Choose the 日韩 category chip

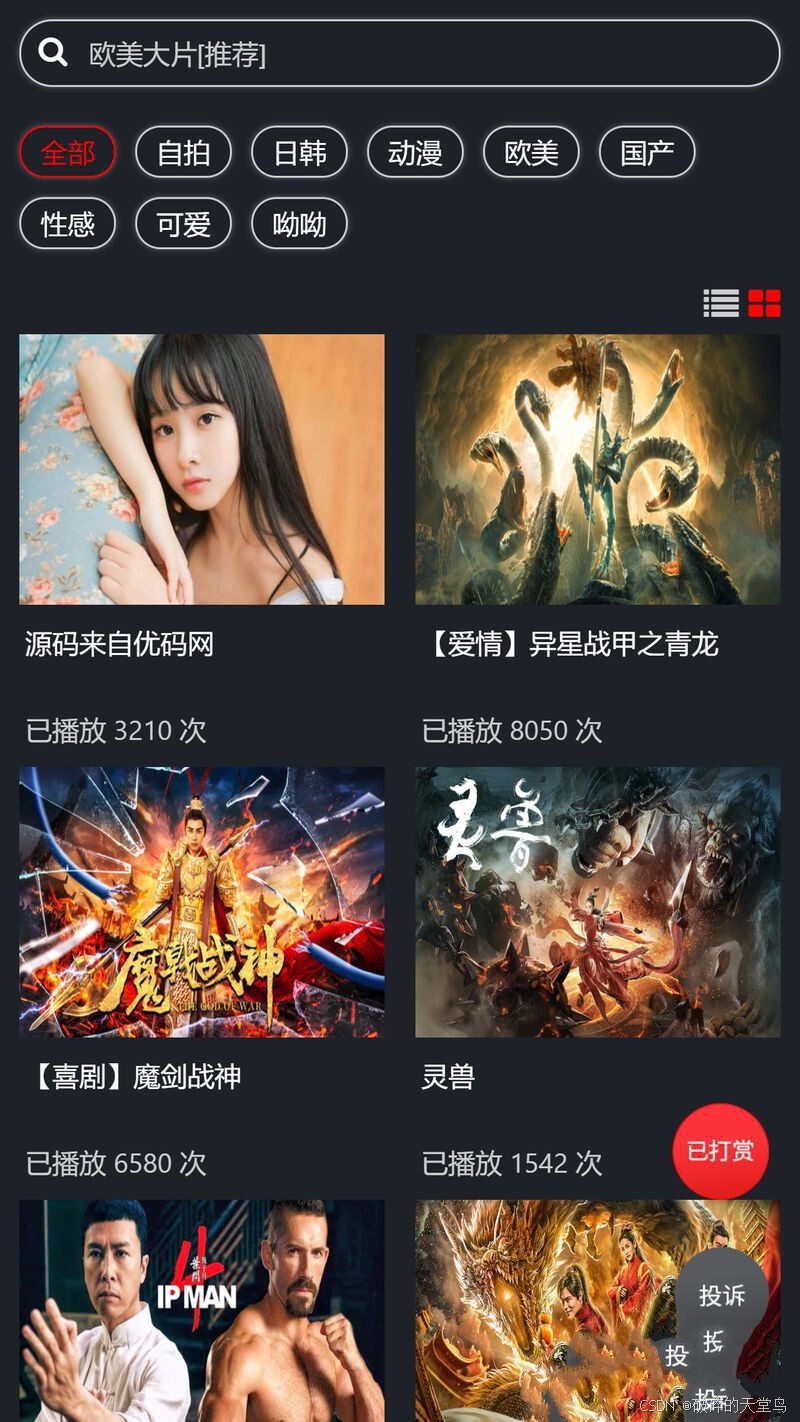(x=300, y=153)
